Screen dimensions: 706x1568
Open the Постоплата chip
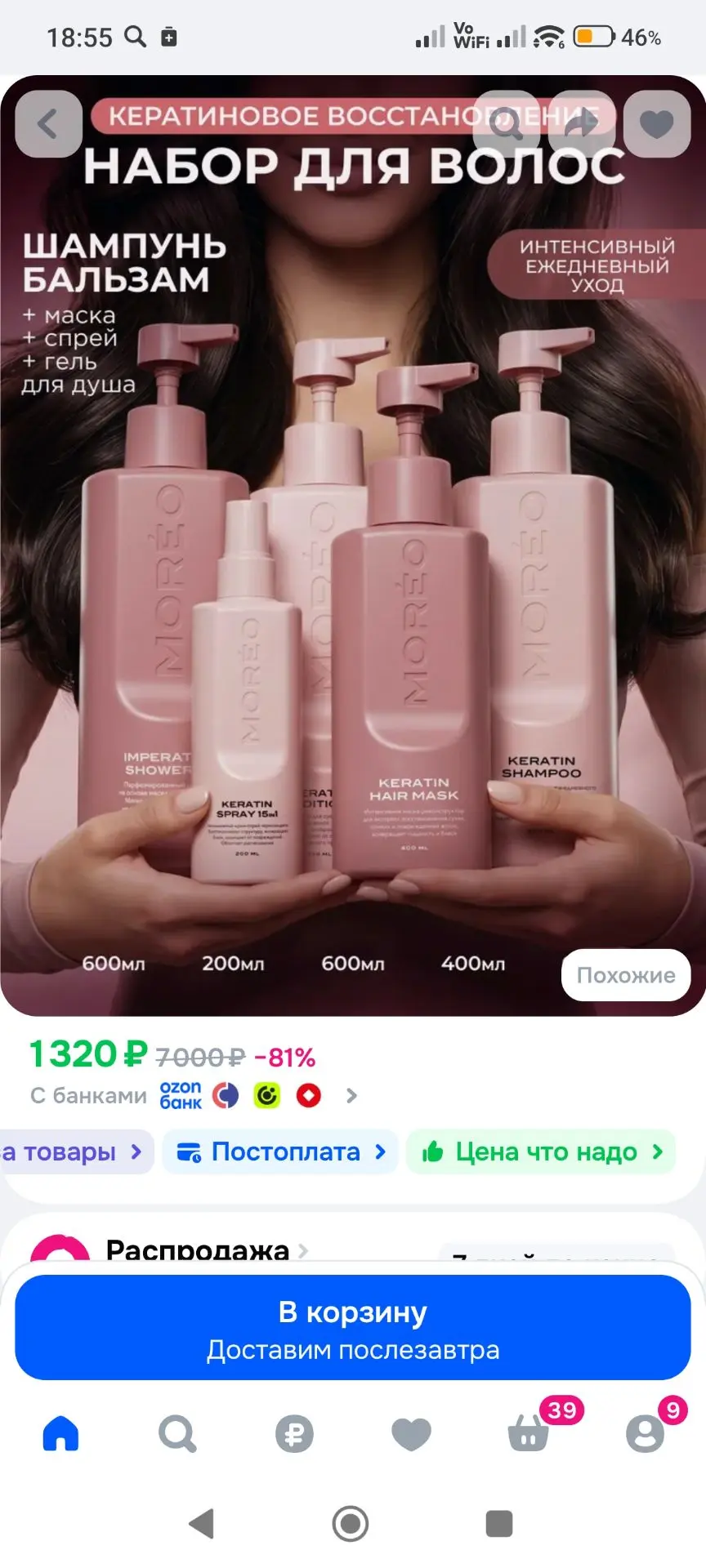pos(280,1151)
